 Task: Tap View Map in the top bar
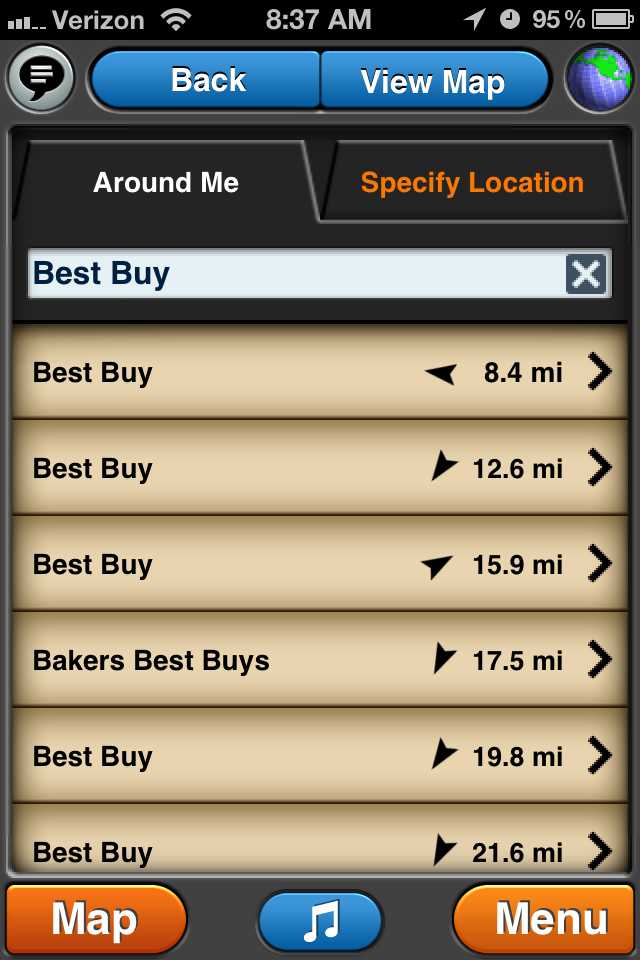[x=432, y=80]
